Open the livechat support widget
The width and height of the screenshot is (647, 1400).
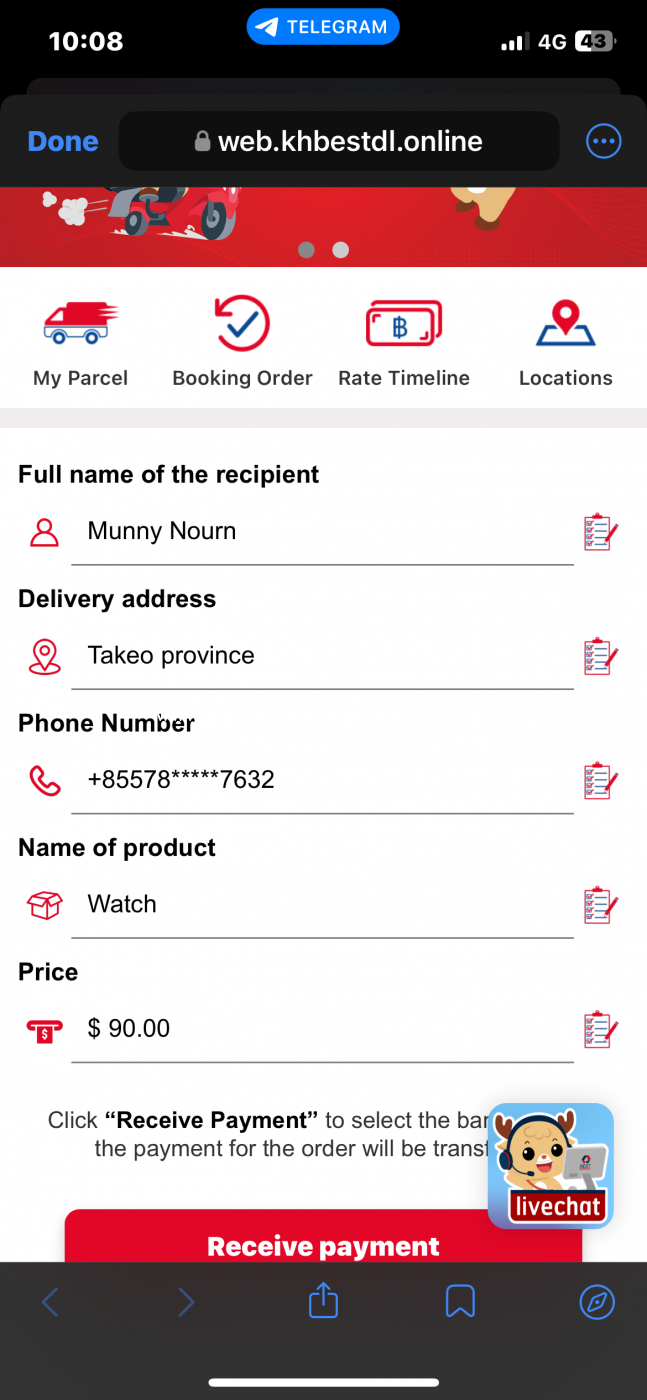pos(551,1166)
